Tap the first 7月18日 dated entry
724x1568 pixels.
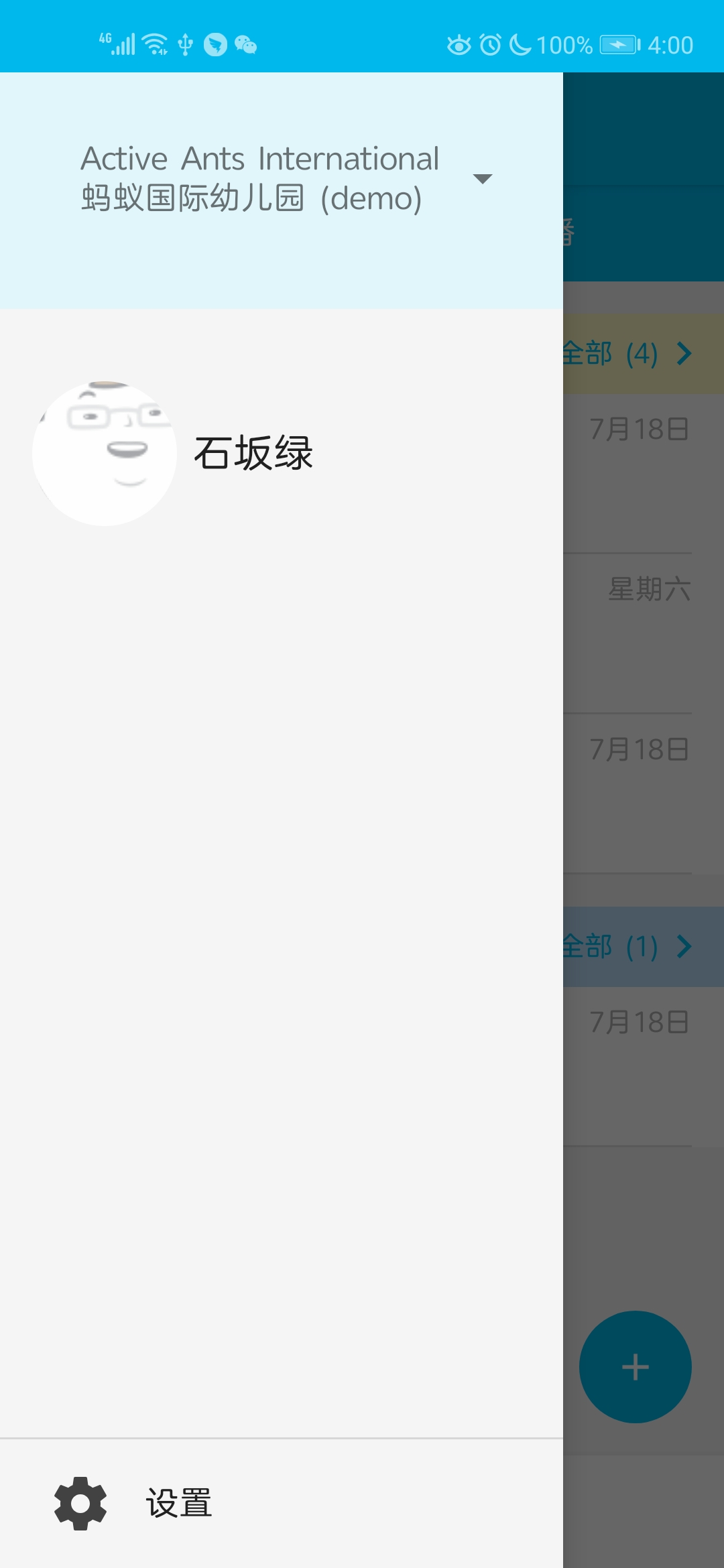pyautogui.click(x=639, y=428)
